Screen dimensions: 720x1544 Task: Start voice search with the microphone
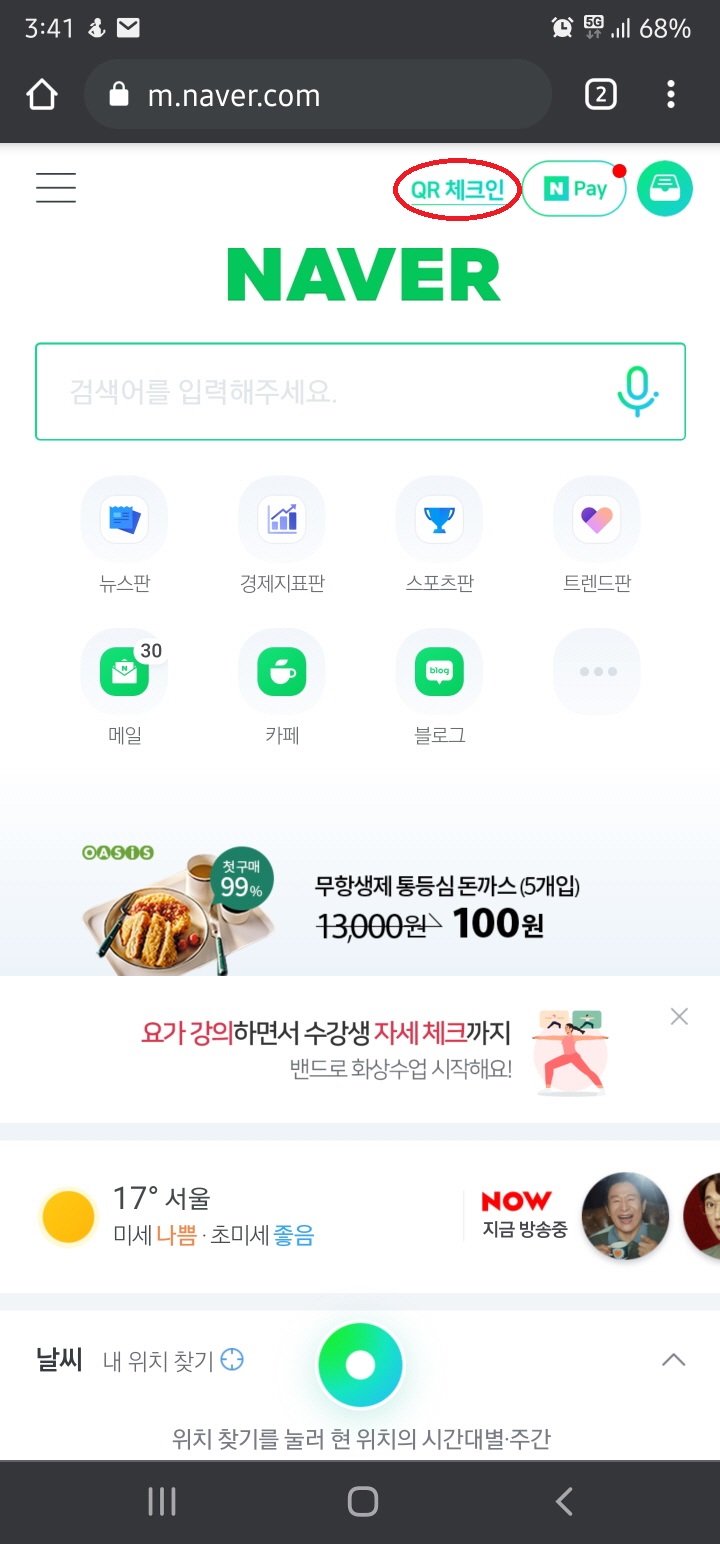pos(637,391)
